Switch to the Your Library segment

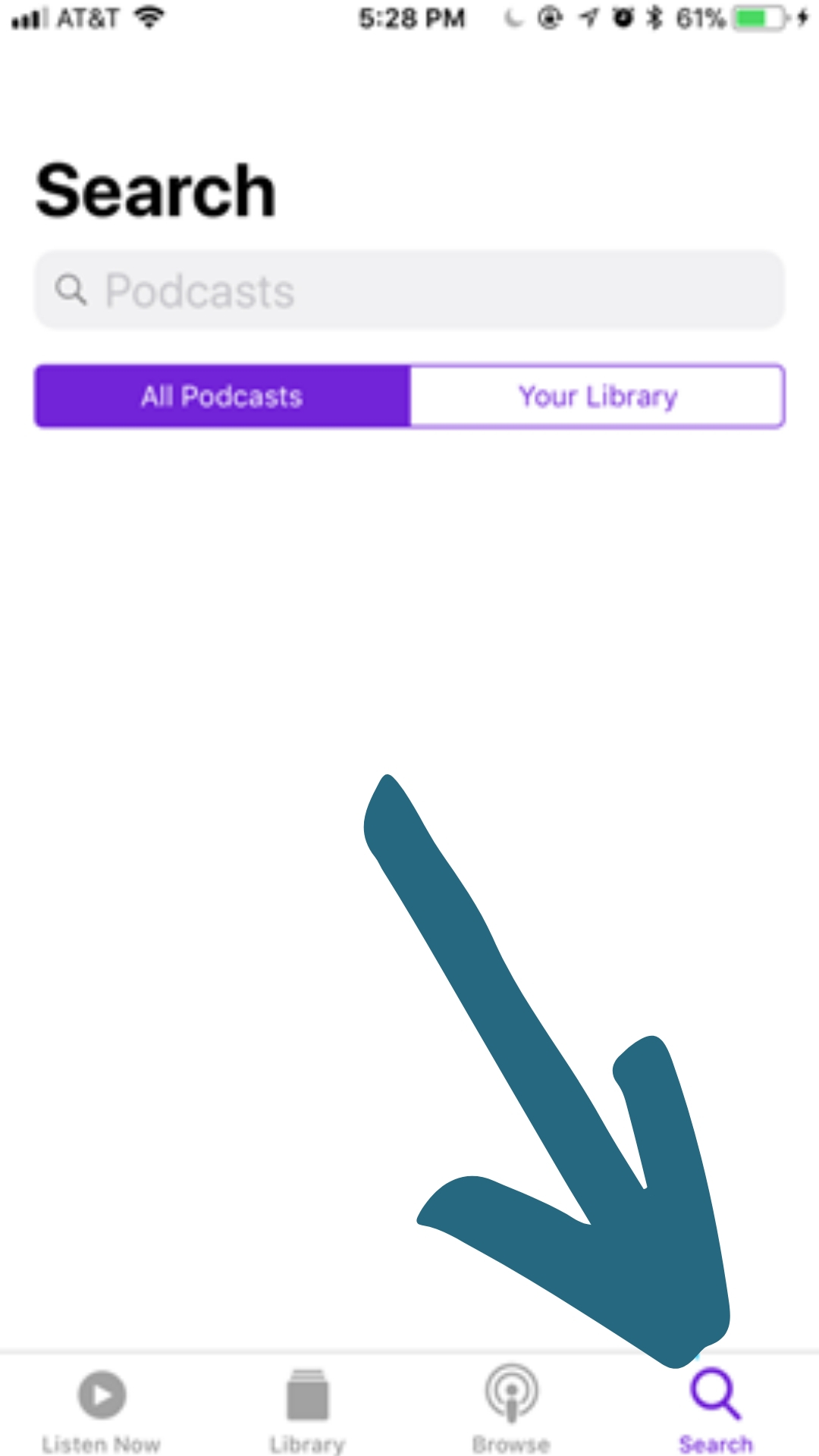pyautogui.click(x=598, y=397)
